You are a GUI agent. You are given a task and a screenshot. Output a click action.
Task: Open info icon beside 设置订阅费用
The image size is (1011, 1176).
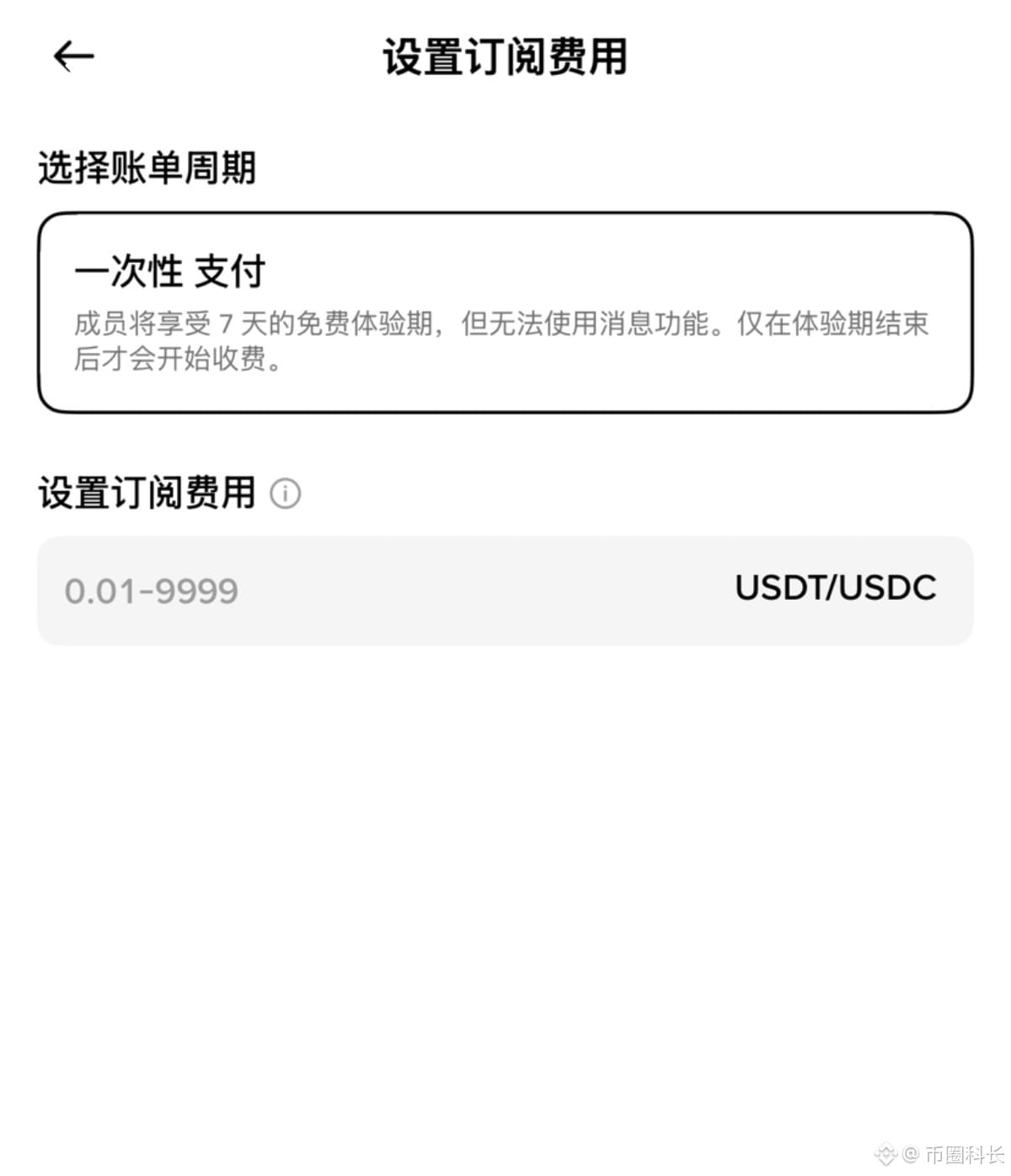coord(285,494)
